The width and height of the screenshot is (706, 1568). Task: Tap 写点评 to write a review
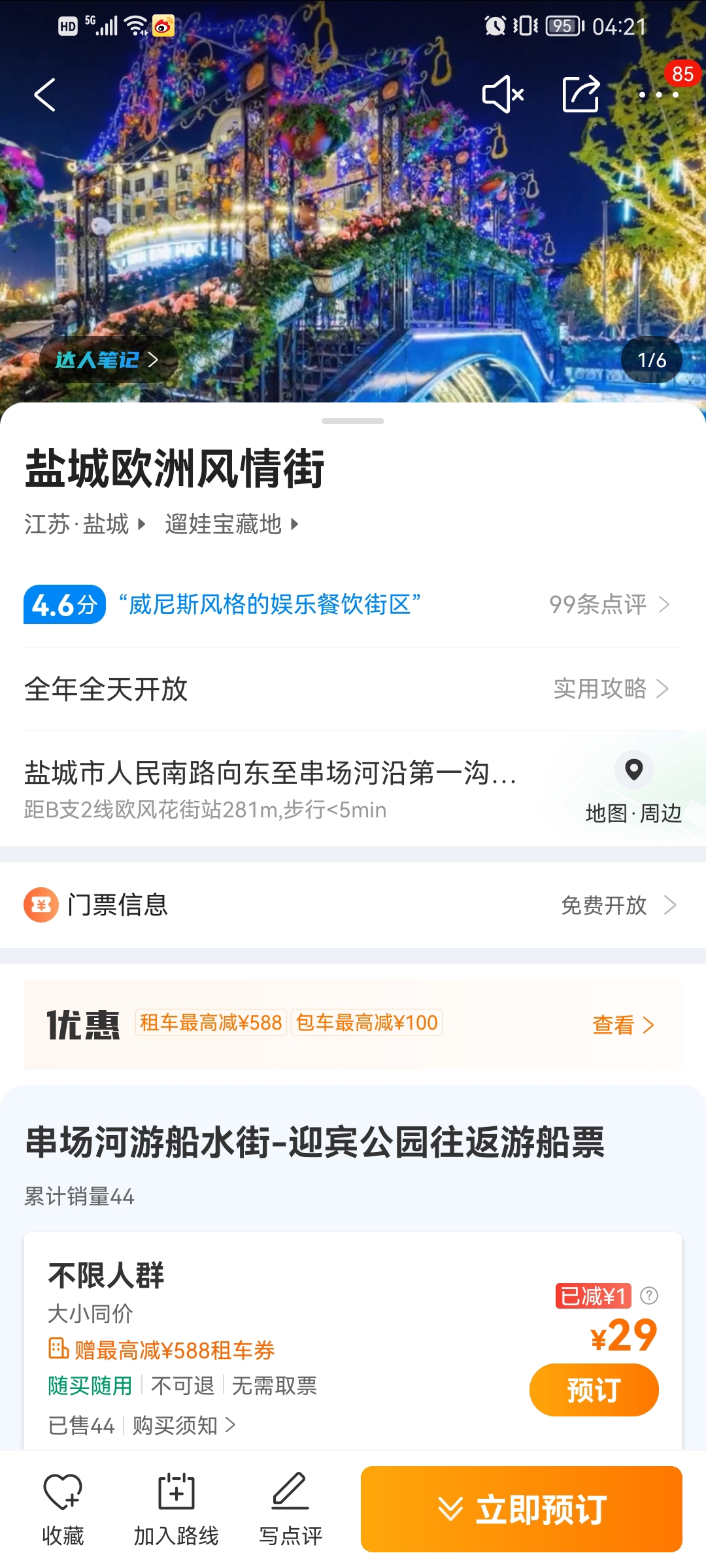point(290,1509)
